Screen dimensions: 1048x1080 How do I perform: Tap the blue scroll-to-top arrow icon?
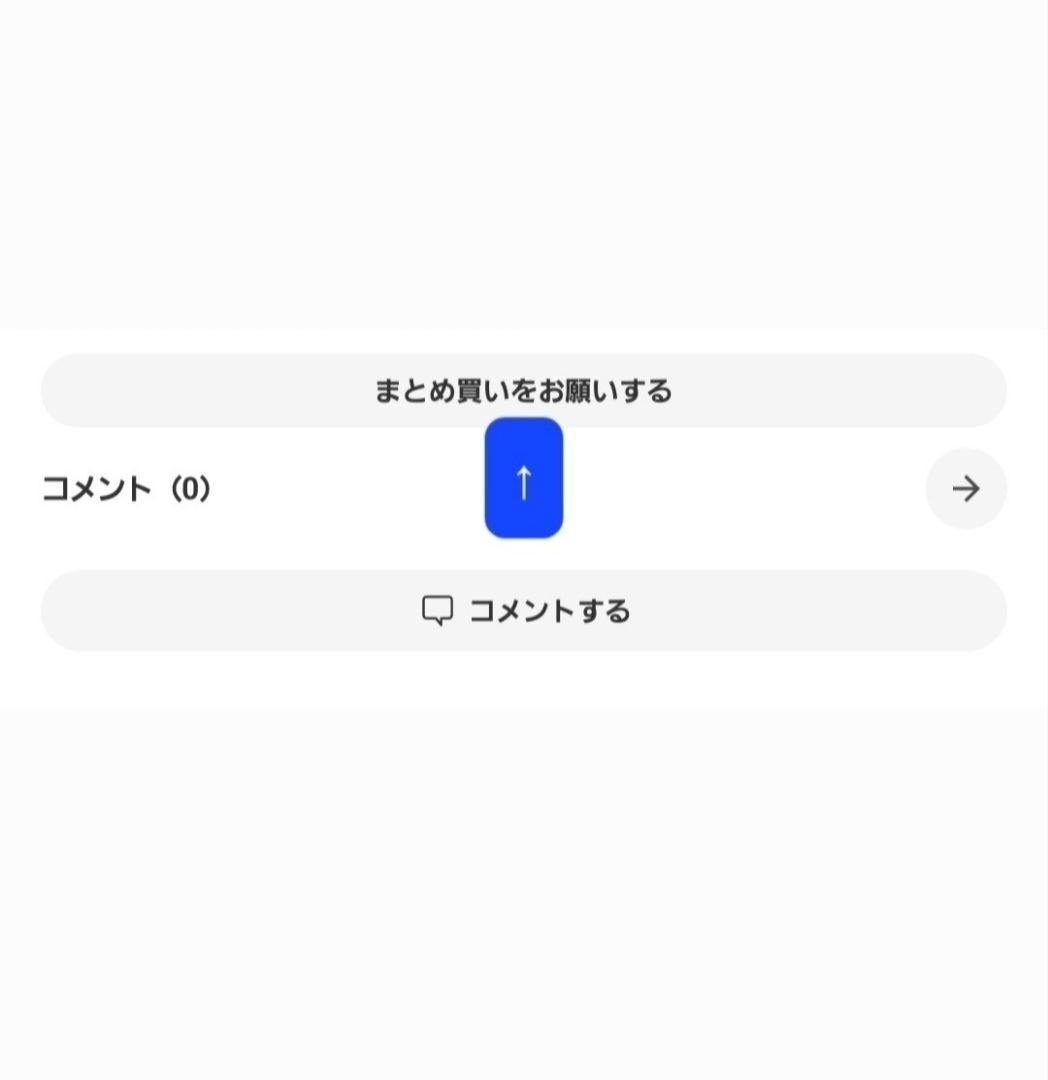[x=523, y=479]
